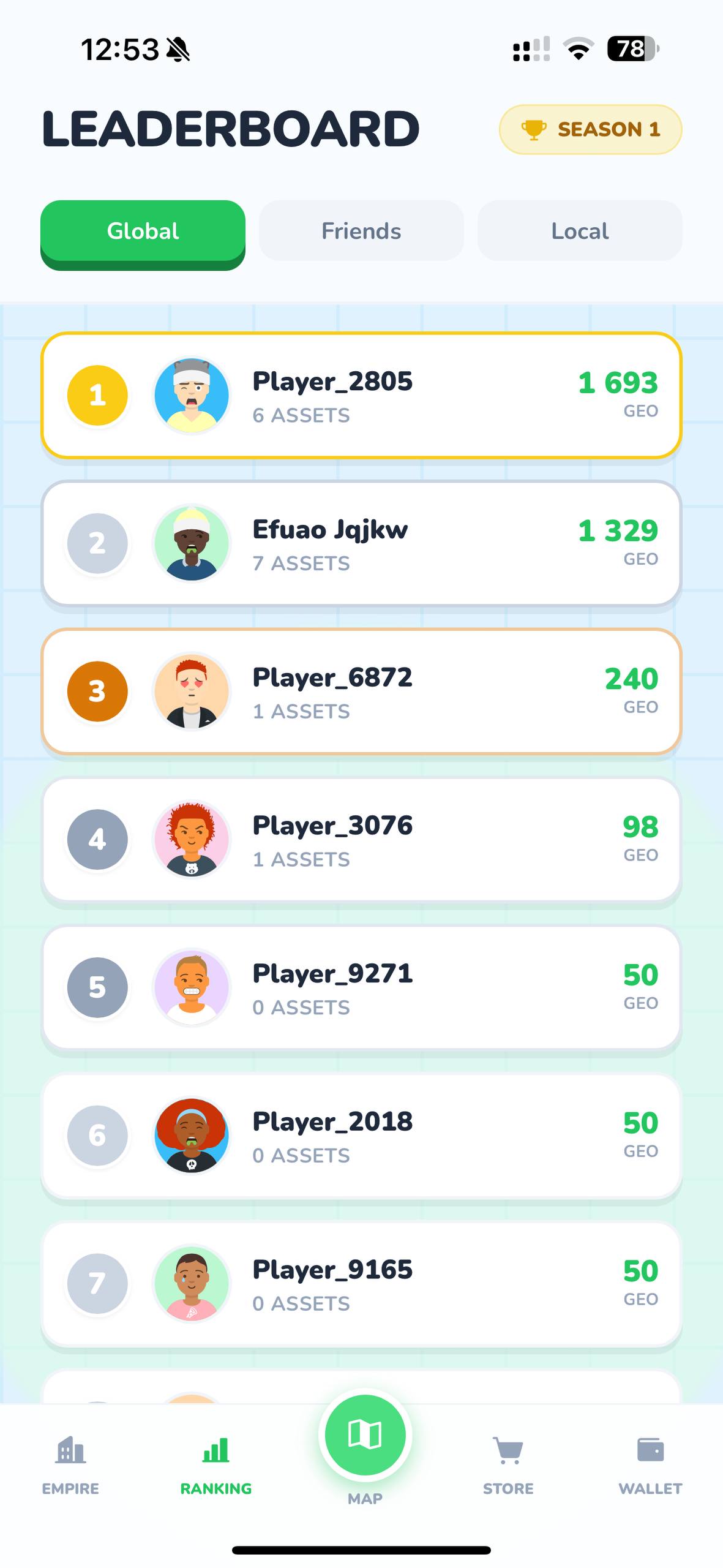Image resolution: width=723 pixels, height=1568 pixels.
Task: Show the Global leaderboard
Action: point(143,232)
